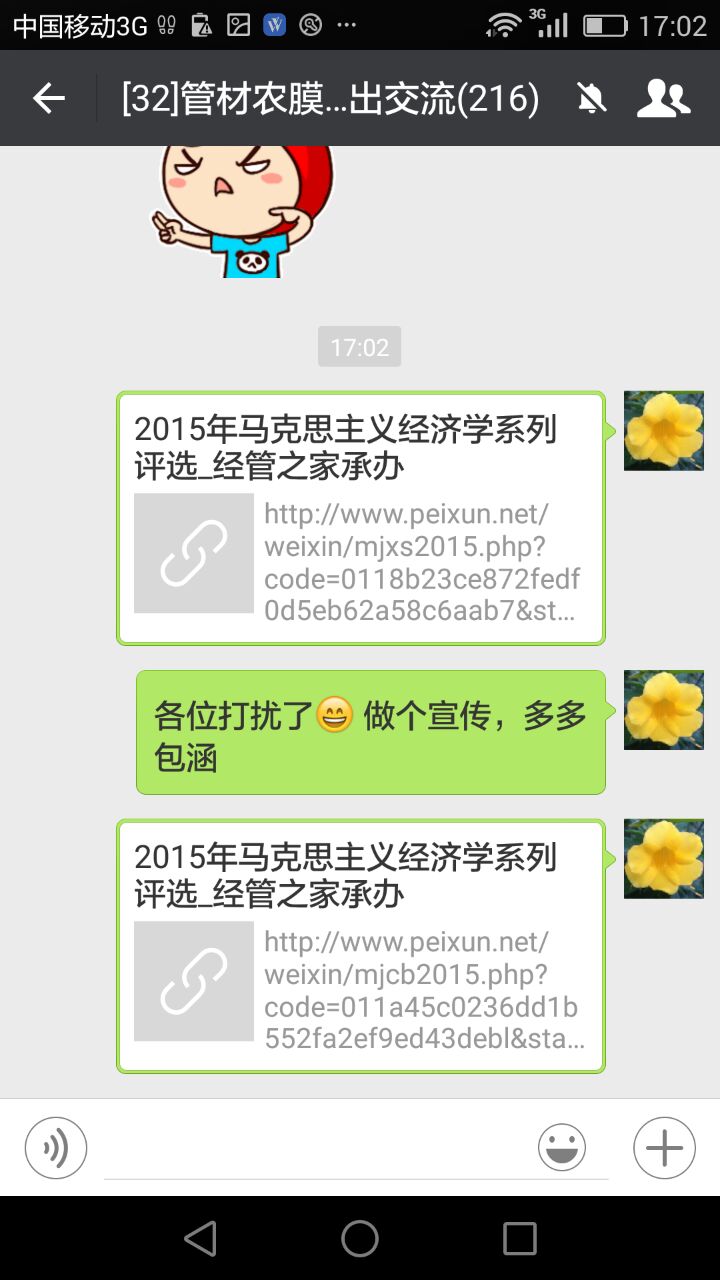Tap the sender's avatar beside 各位打扰了
The width and height of the screenshot is (720, 1280).
(x=664, y=710)
